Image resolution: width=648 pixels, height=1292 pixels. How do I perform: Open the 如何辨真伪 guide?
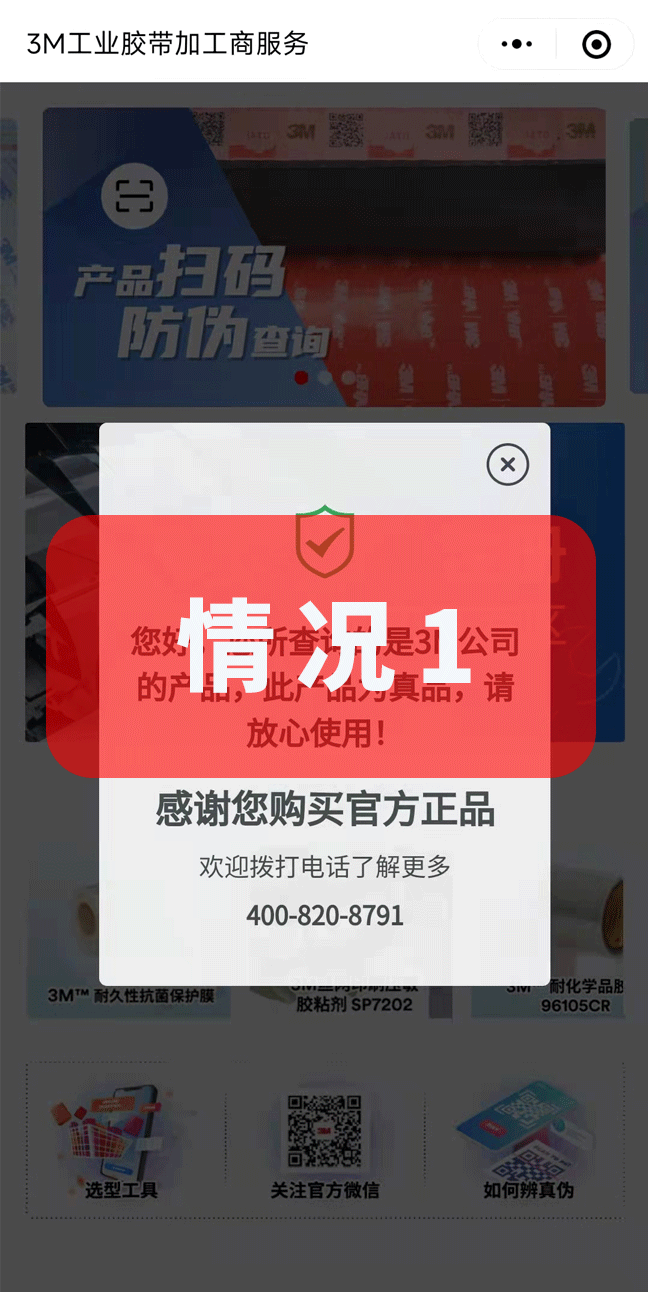(528, 1140)
